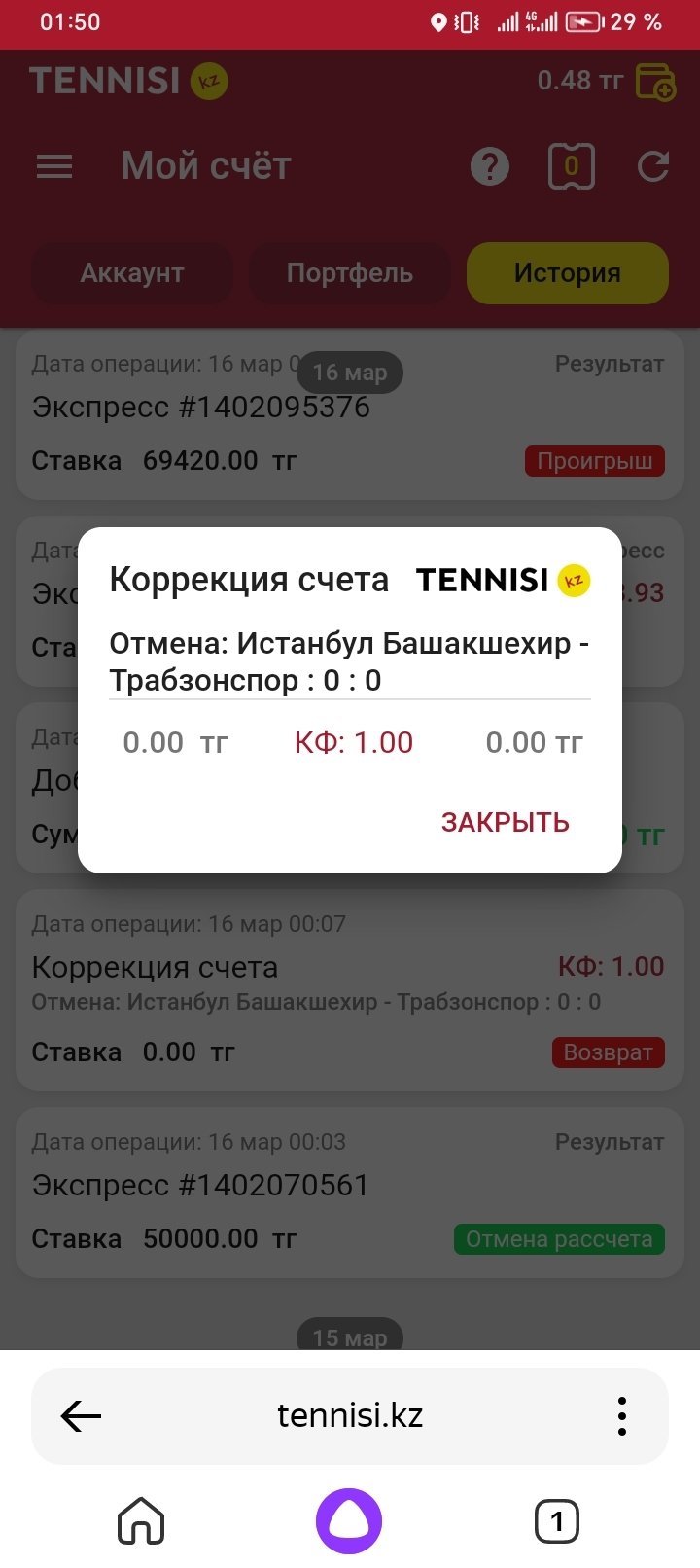Close the Коррекция счета dialog

[505, 822]
